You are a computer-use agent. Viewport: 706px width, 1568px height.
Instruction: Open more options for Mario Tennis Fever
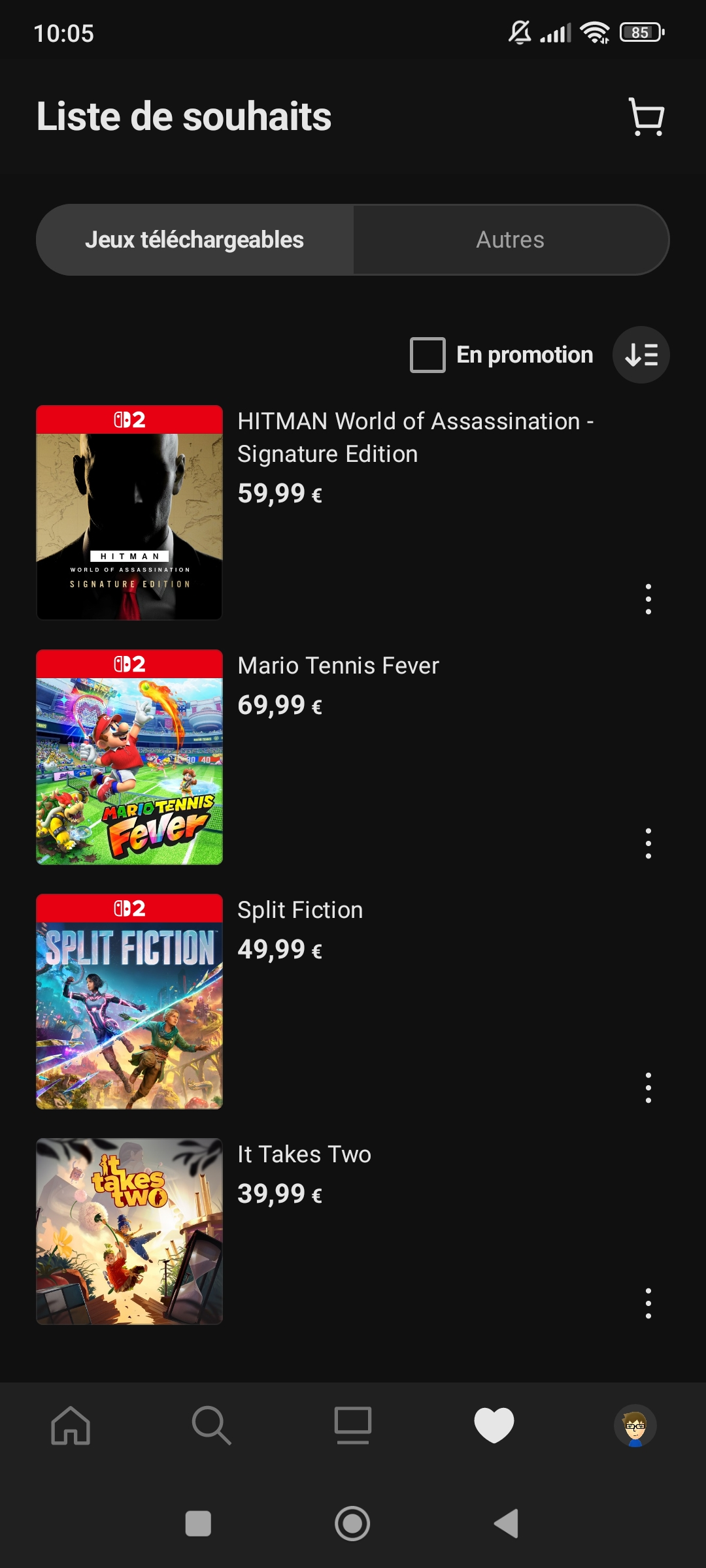click(648, 843)
